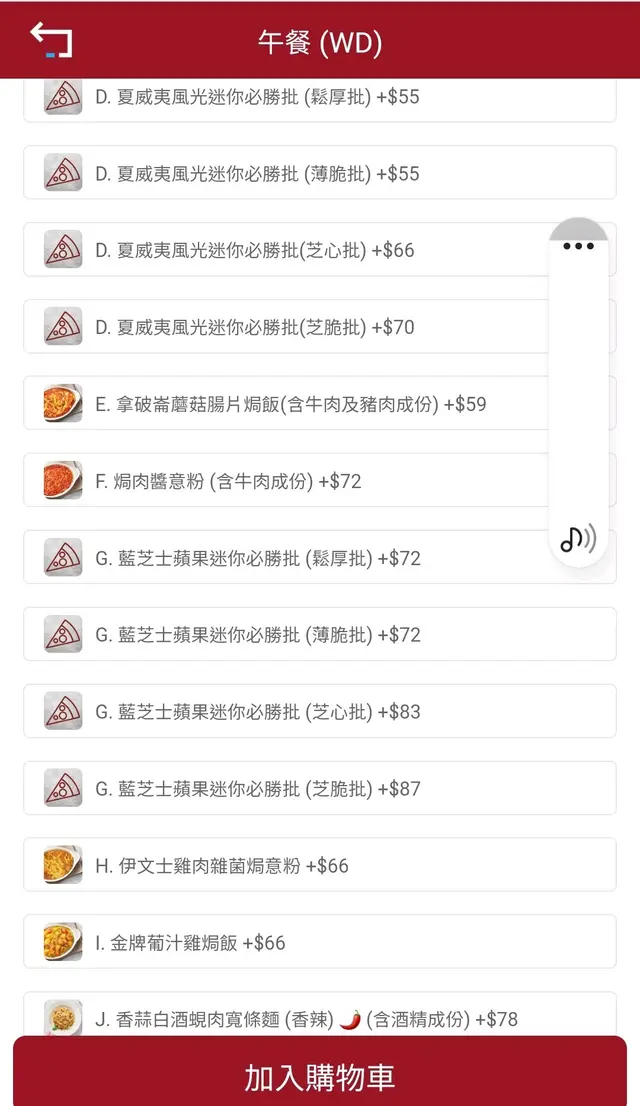The width and height of the screenshot is (640, 1106).
Task: Select D. 夏威夷風光迷你必勝批 (鬆厚批) +$55
Action: click(x=300, y=98)
